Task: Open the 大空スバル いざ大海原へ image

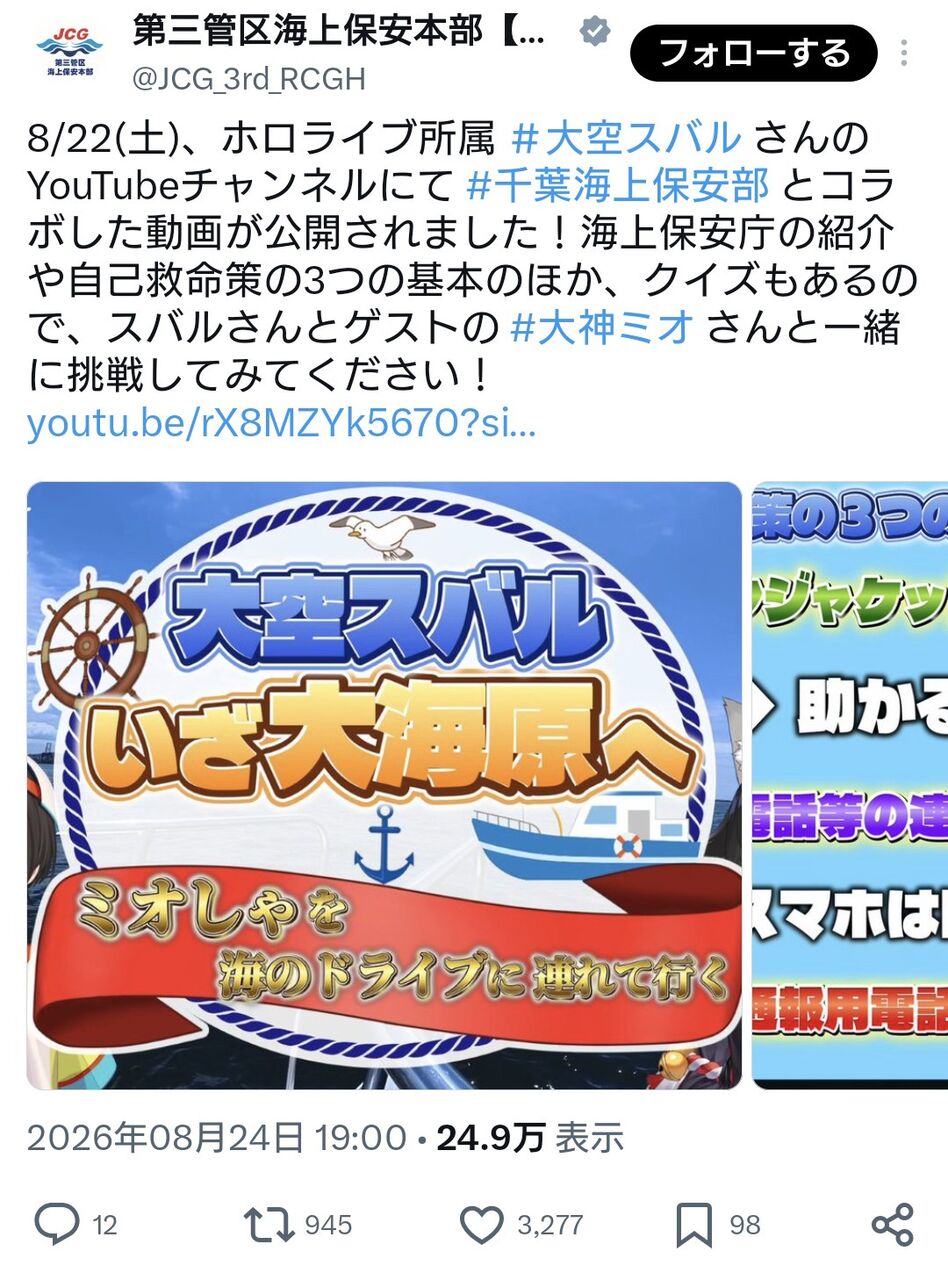Action: tap(384, 785)
